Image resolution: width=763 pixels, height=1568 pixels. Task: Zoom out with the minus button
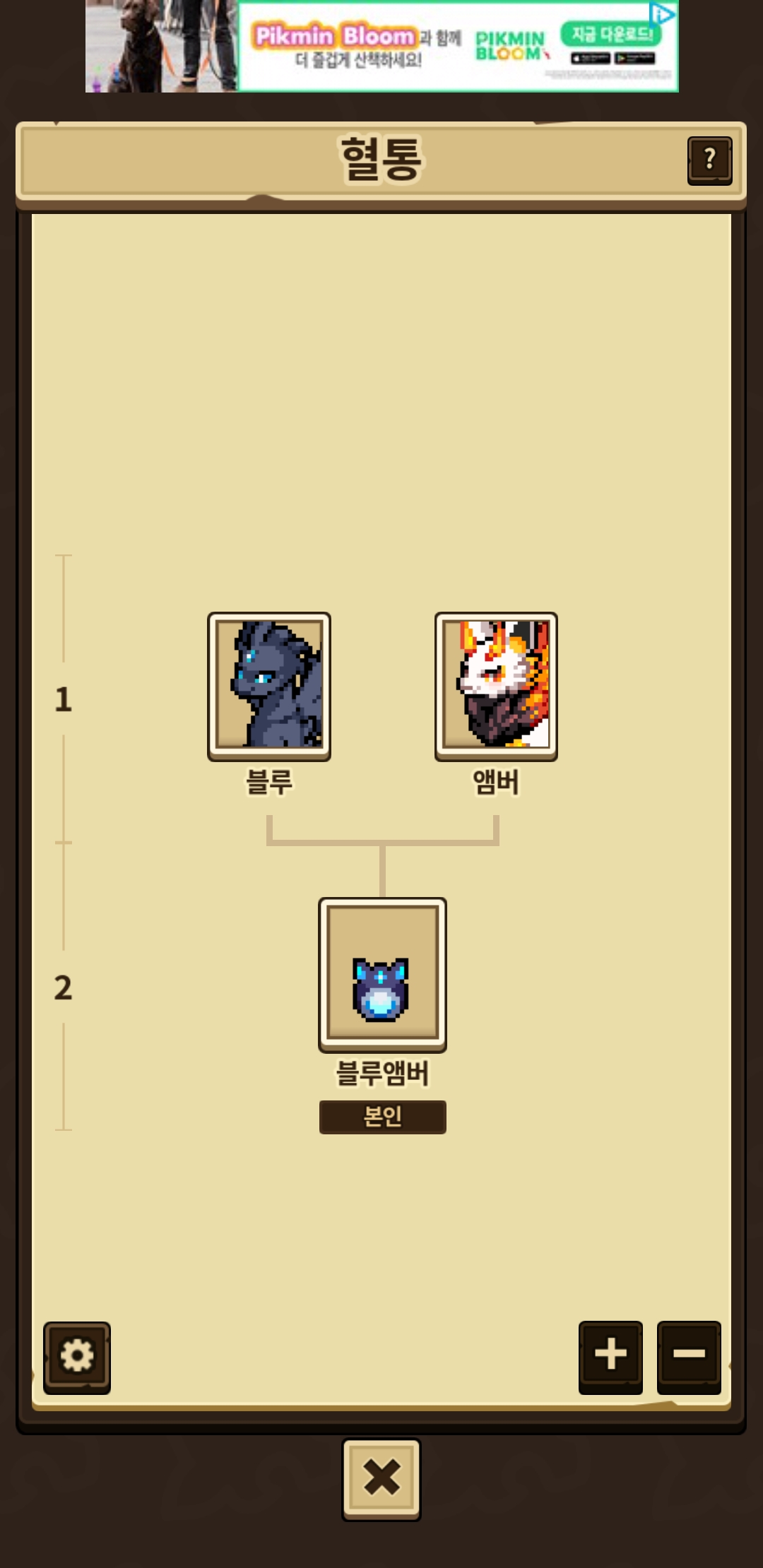689,1356
